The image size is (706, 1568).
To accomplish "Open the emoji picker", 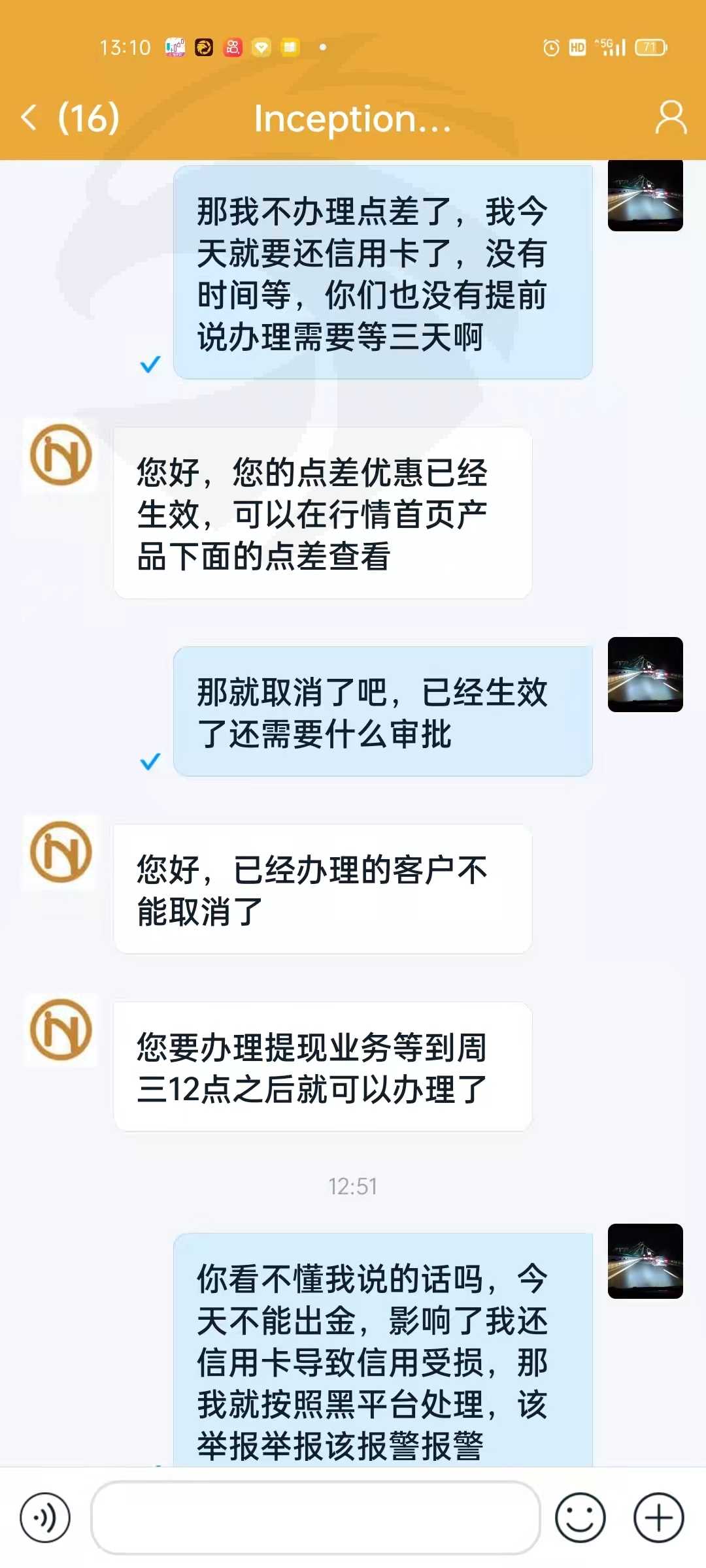I will coord(580,1518).
